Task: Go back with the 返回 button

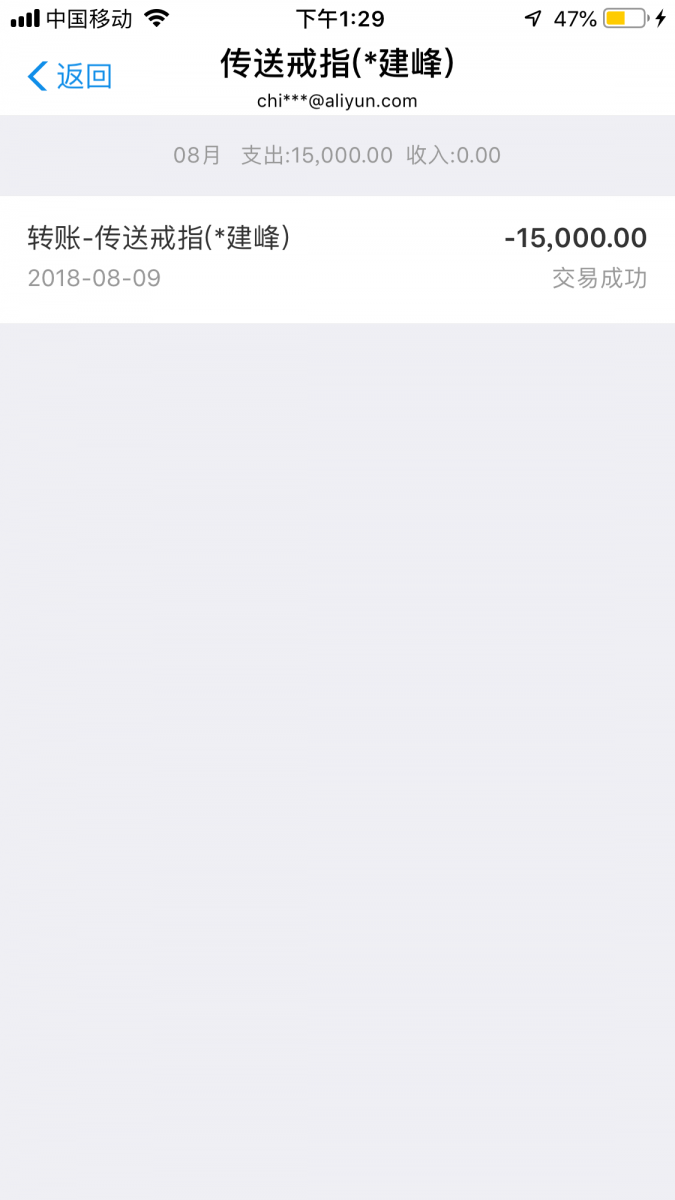Action: (70, 76)
